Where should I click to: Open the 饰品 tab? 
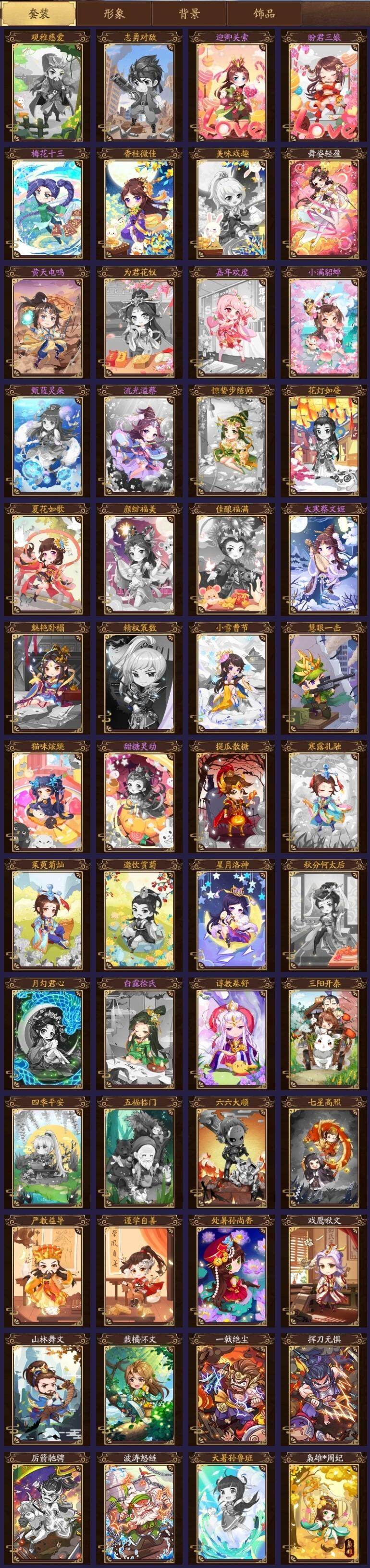(264, 13)
